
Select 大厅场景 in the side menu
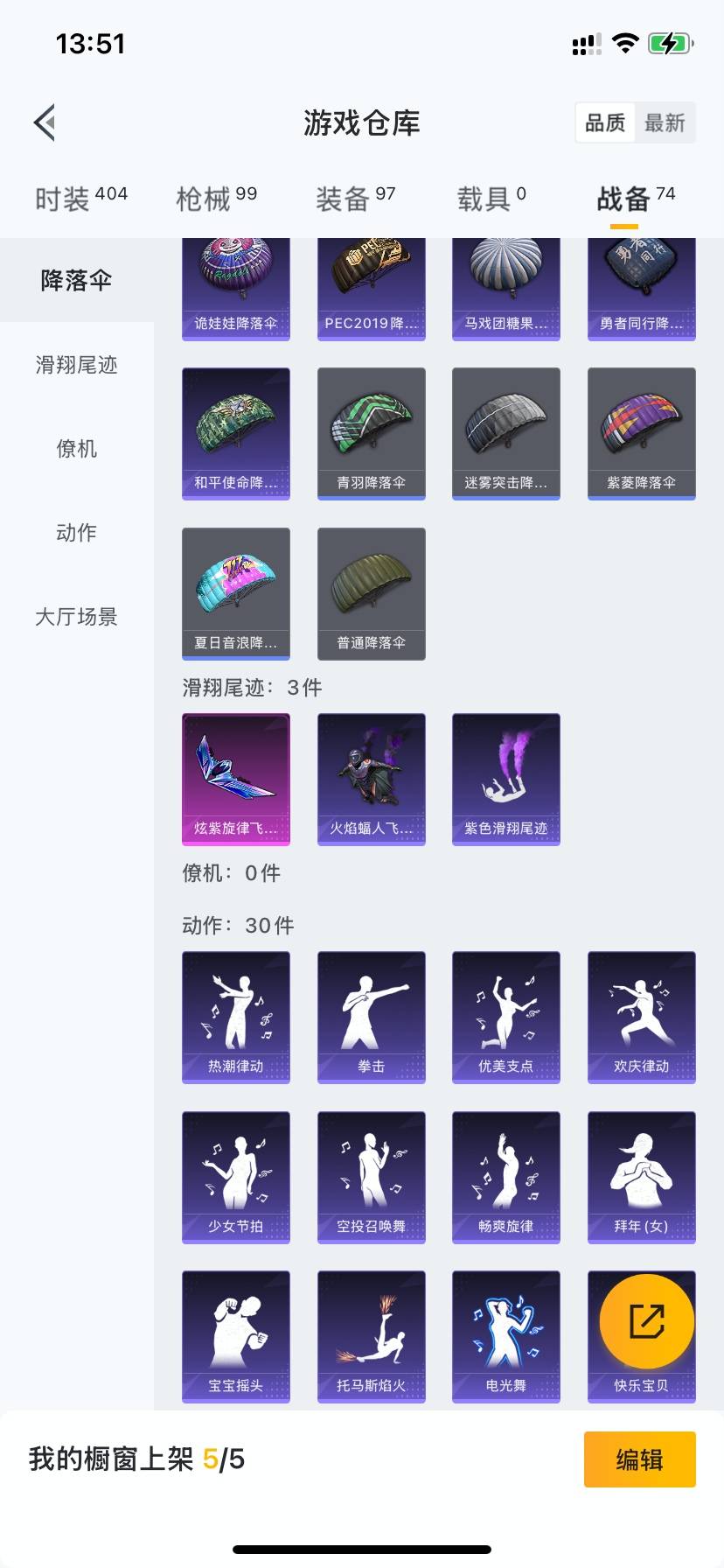click(76, 617)
